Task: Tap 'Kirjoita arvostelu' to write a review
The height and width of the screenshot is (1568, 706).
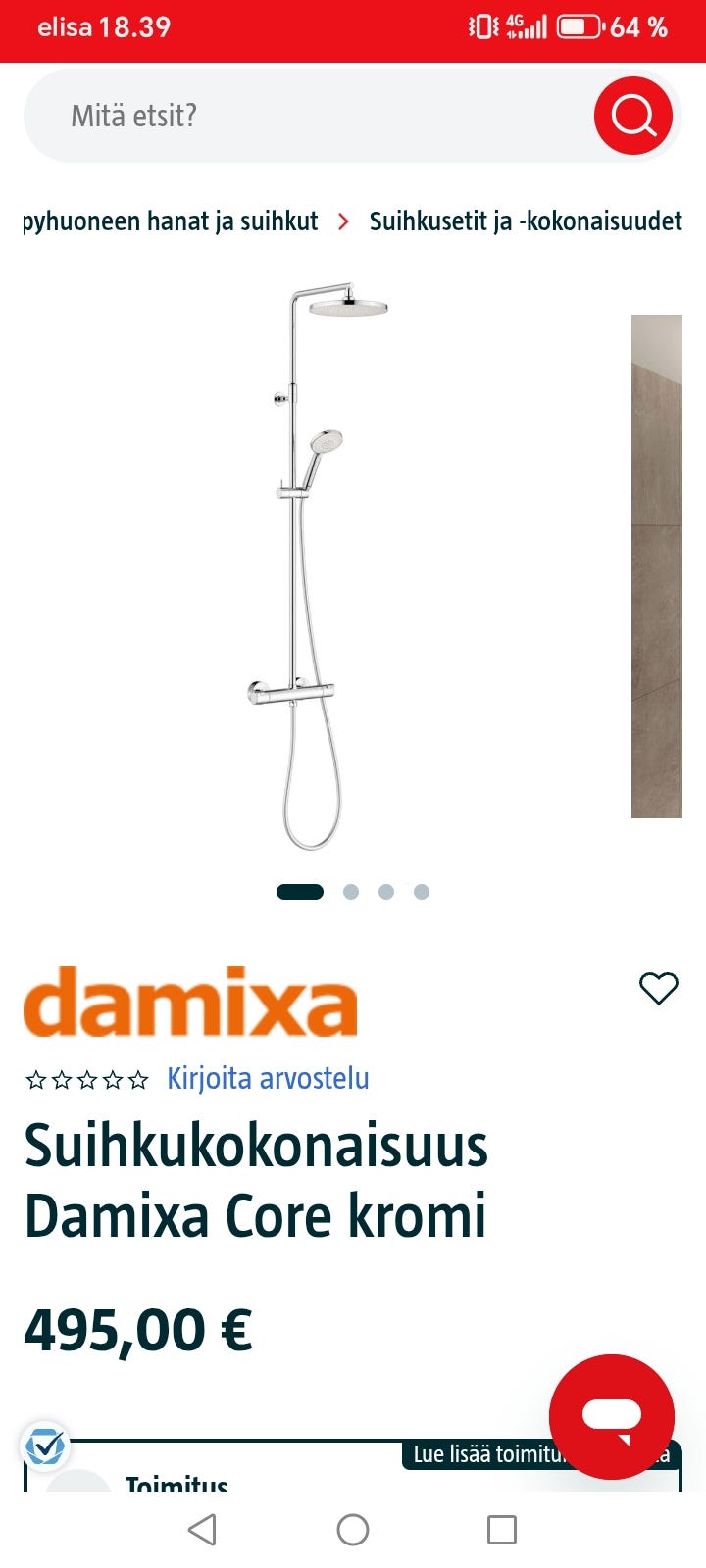Action: (268, 1078)
